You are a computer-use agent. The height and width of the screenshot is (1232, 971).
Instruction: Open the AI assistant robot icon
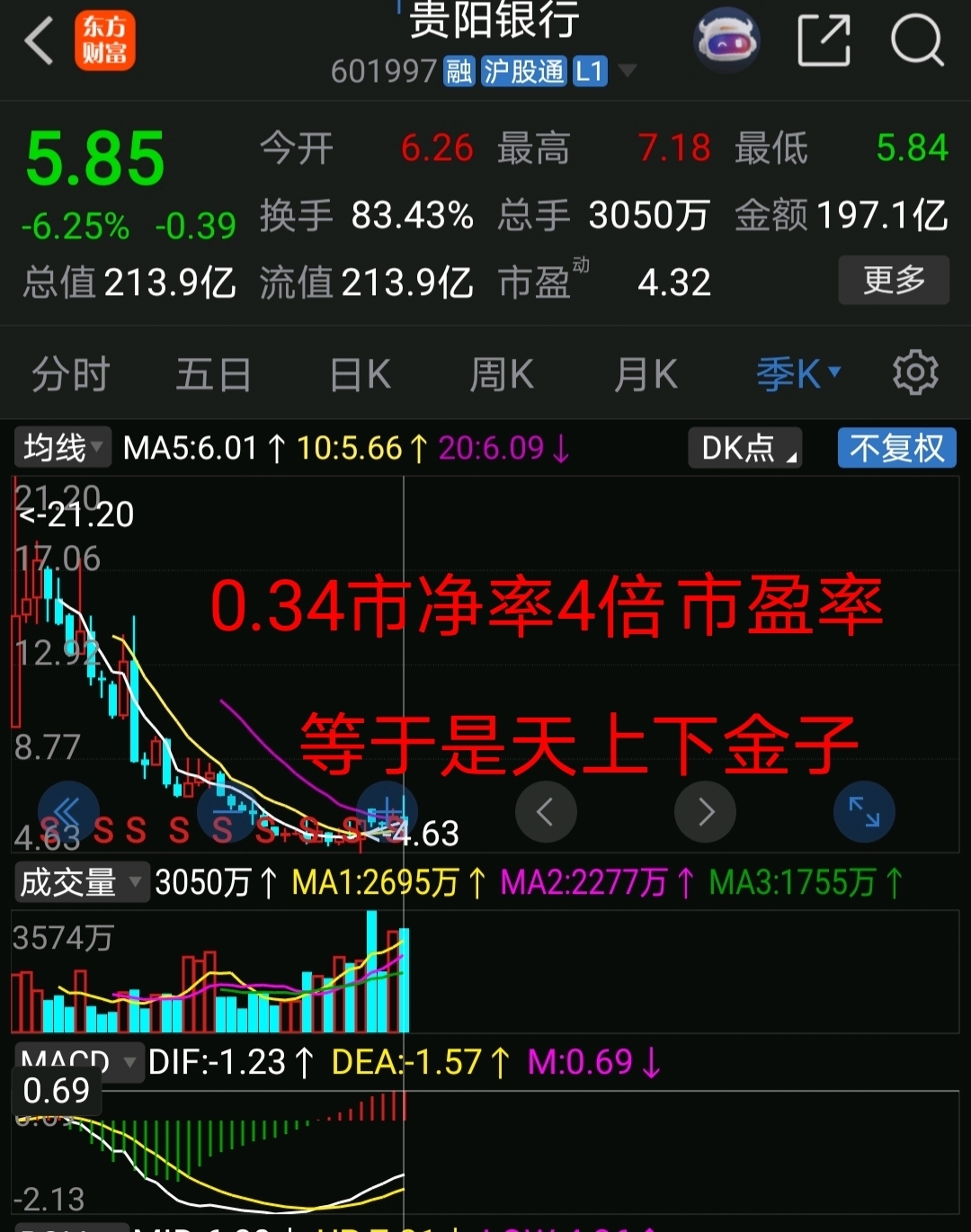726,40
